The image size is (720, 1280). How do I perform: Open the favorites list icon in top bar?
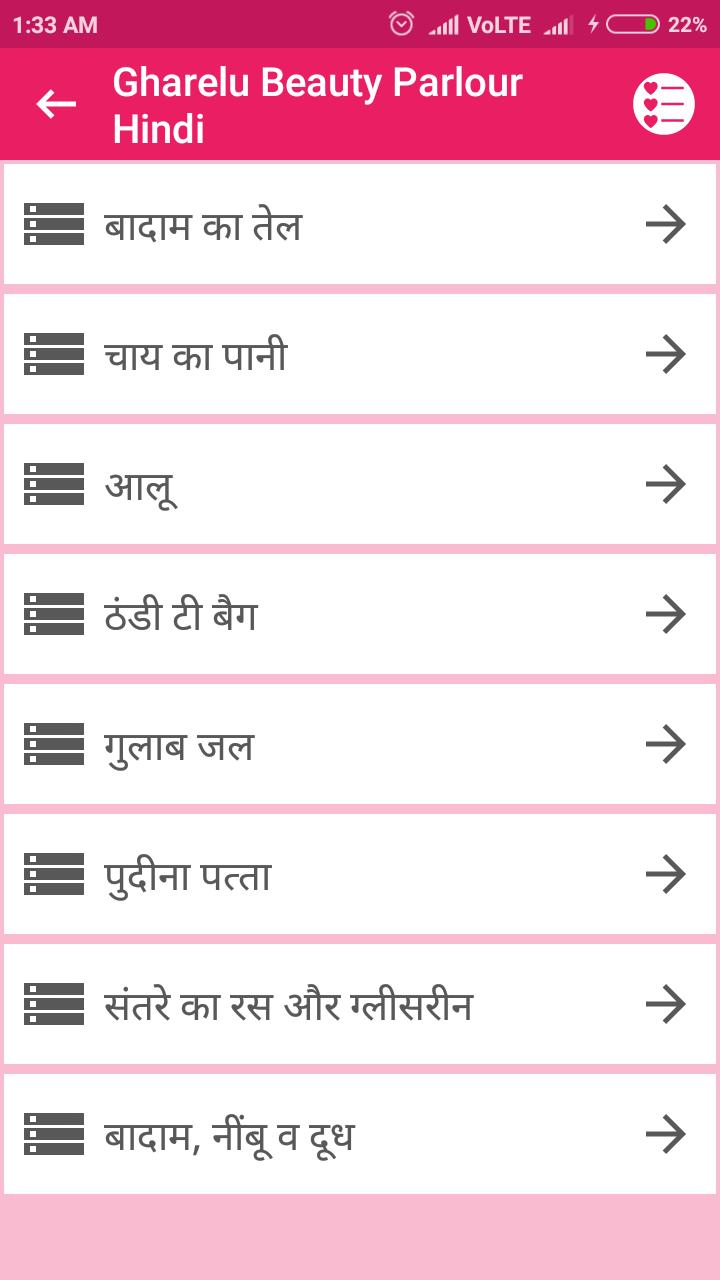[665, 103]
